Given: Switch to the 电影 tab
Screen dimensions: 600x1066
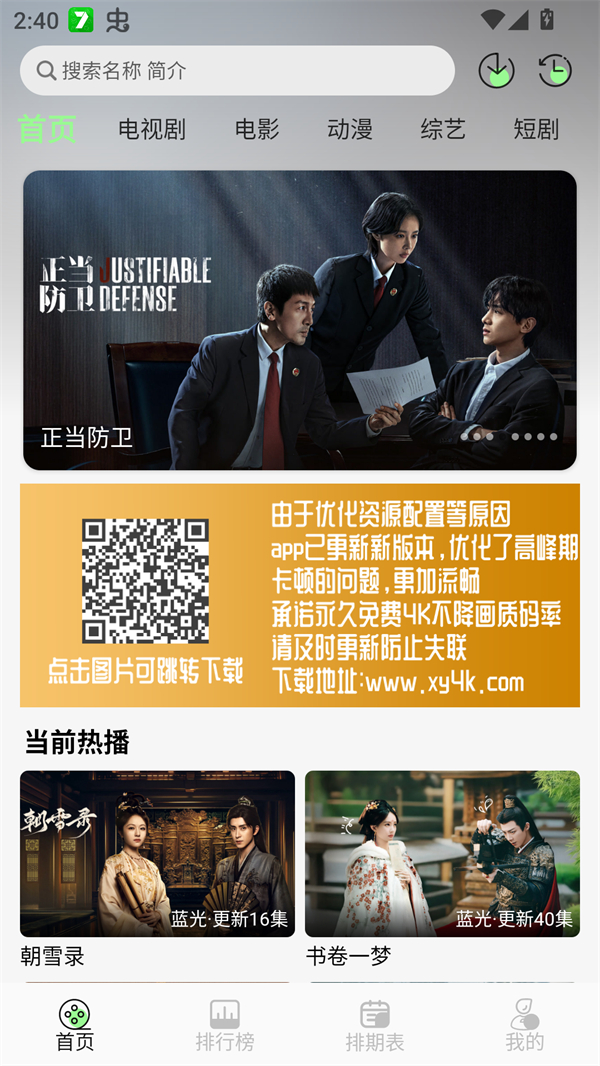Looking at the screenshot, I should tap(257, 129).
